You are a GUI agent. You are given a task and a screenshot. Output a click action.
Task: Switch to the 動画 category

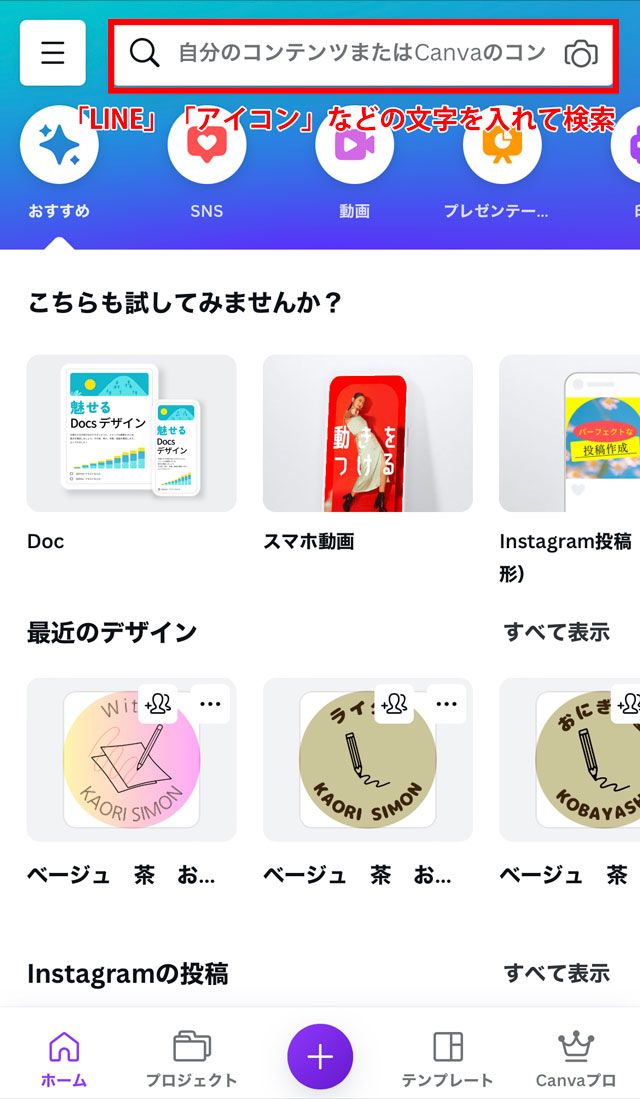pyautogui.click(x=354, y=146)
